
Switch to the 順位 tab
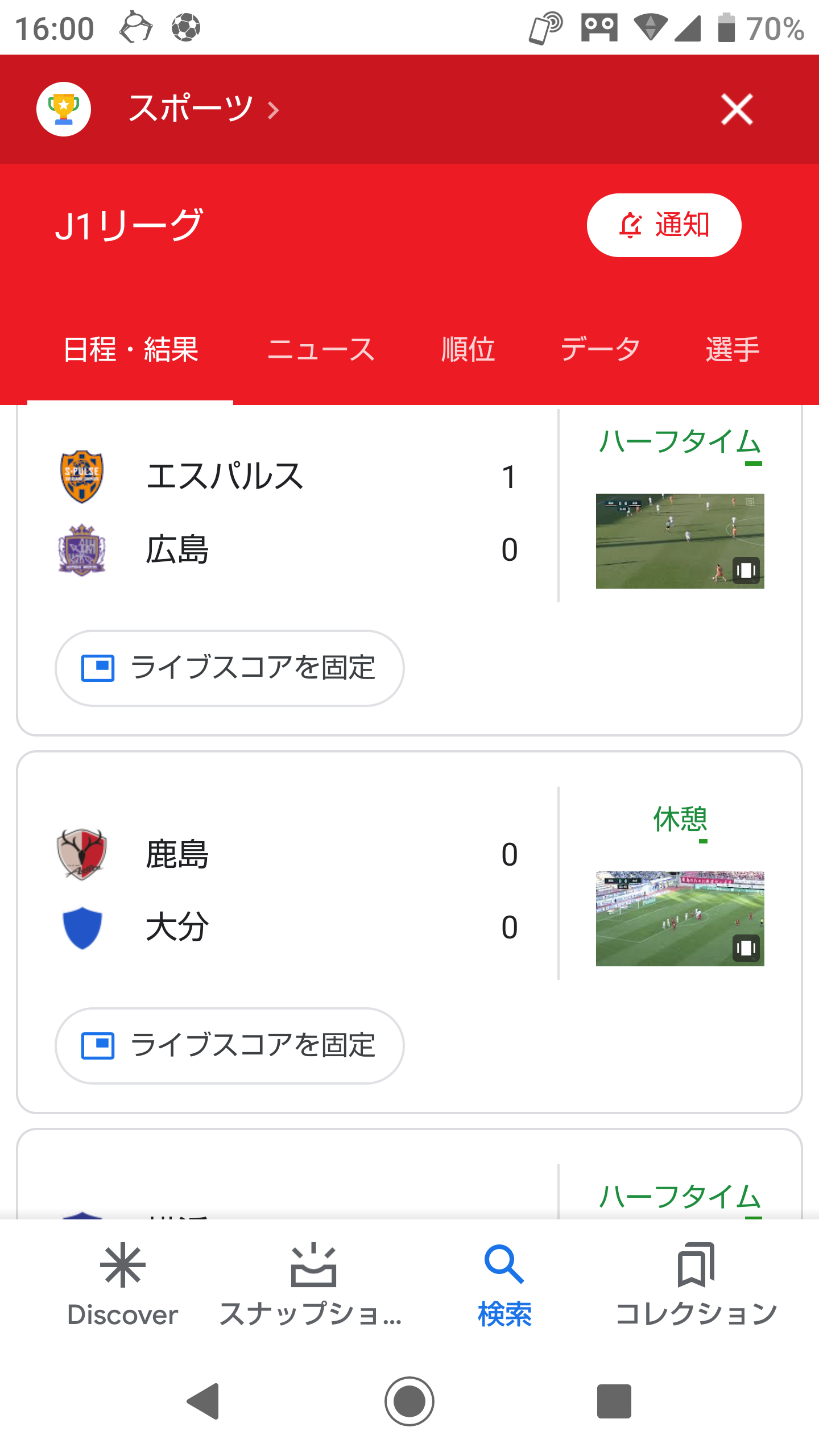[x=468, y=349]
